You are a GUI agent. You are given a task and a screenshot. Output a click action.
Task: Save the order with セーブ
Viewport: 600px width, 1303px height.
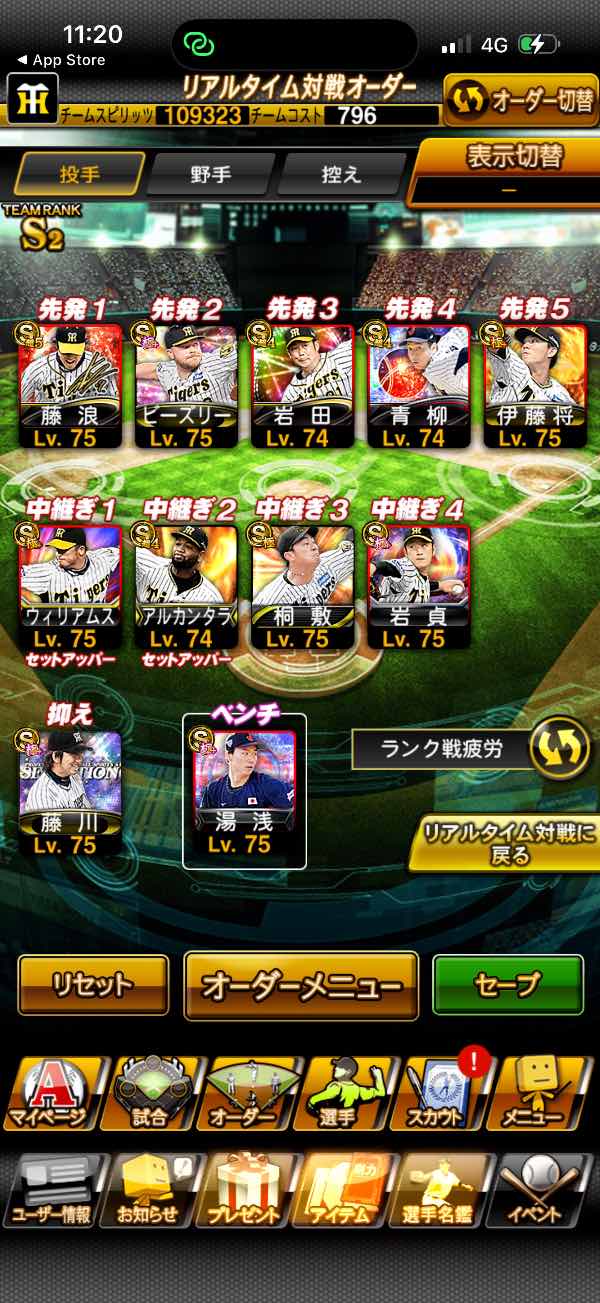[x=507, y=985]
